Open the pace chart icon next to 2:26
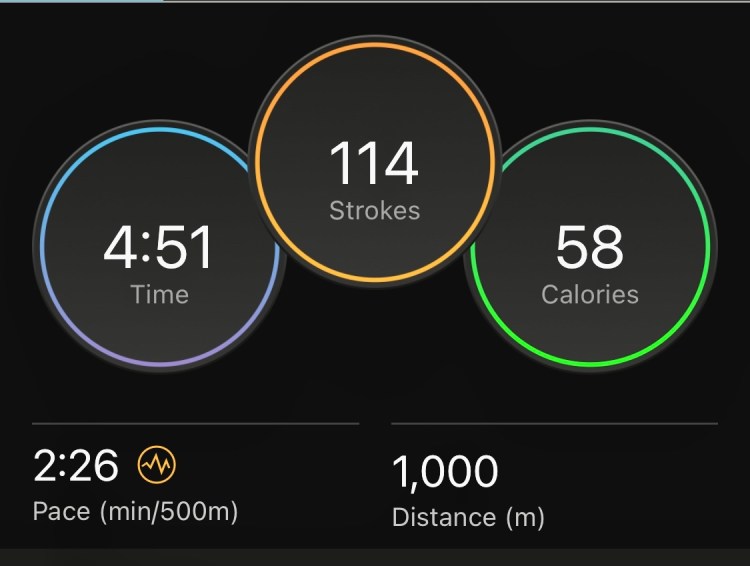 [x=157, y=465]
